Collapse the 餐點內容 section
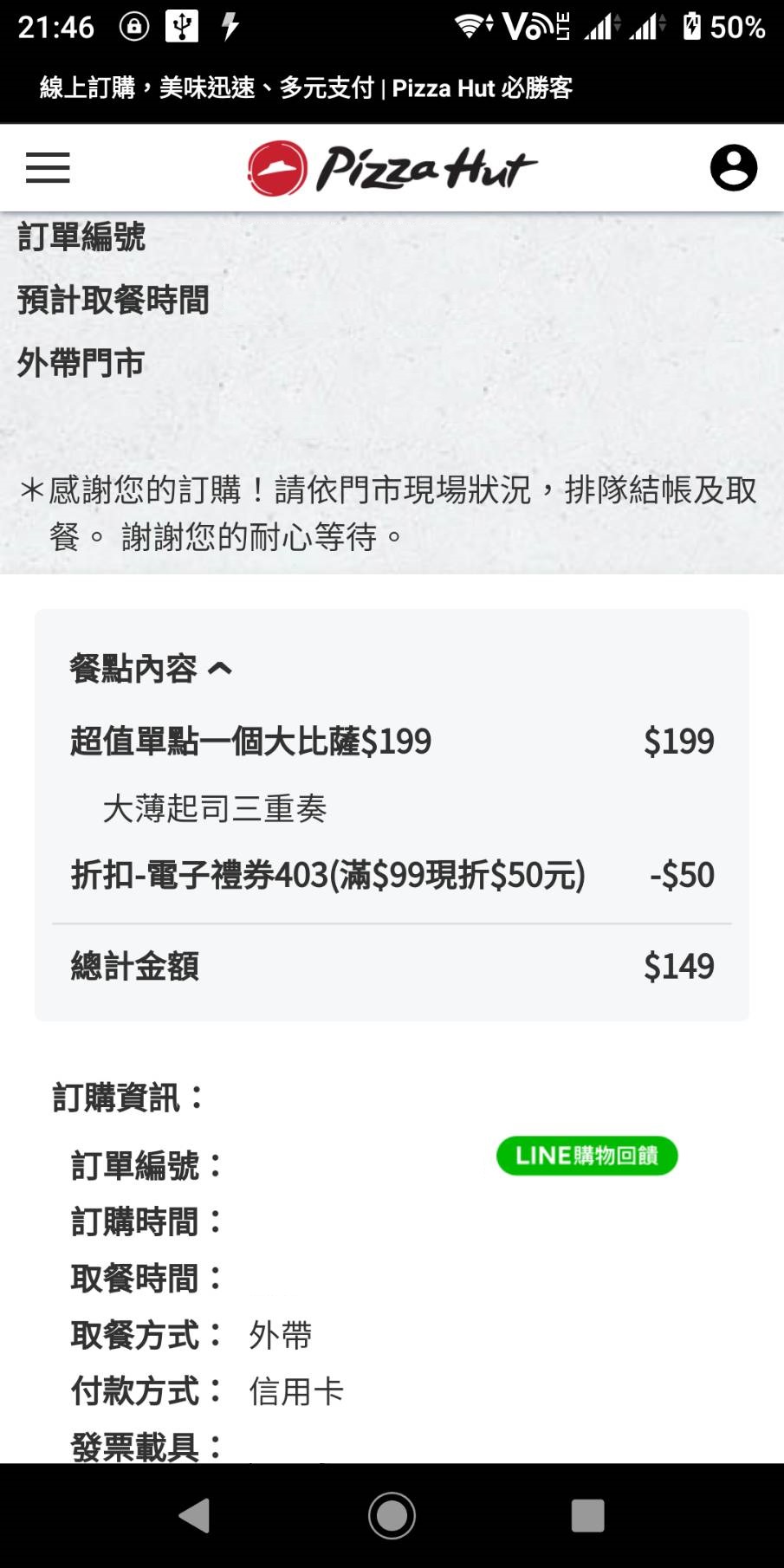The image size is (784, 1568). [x=220, y=669]
